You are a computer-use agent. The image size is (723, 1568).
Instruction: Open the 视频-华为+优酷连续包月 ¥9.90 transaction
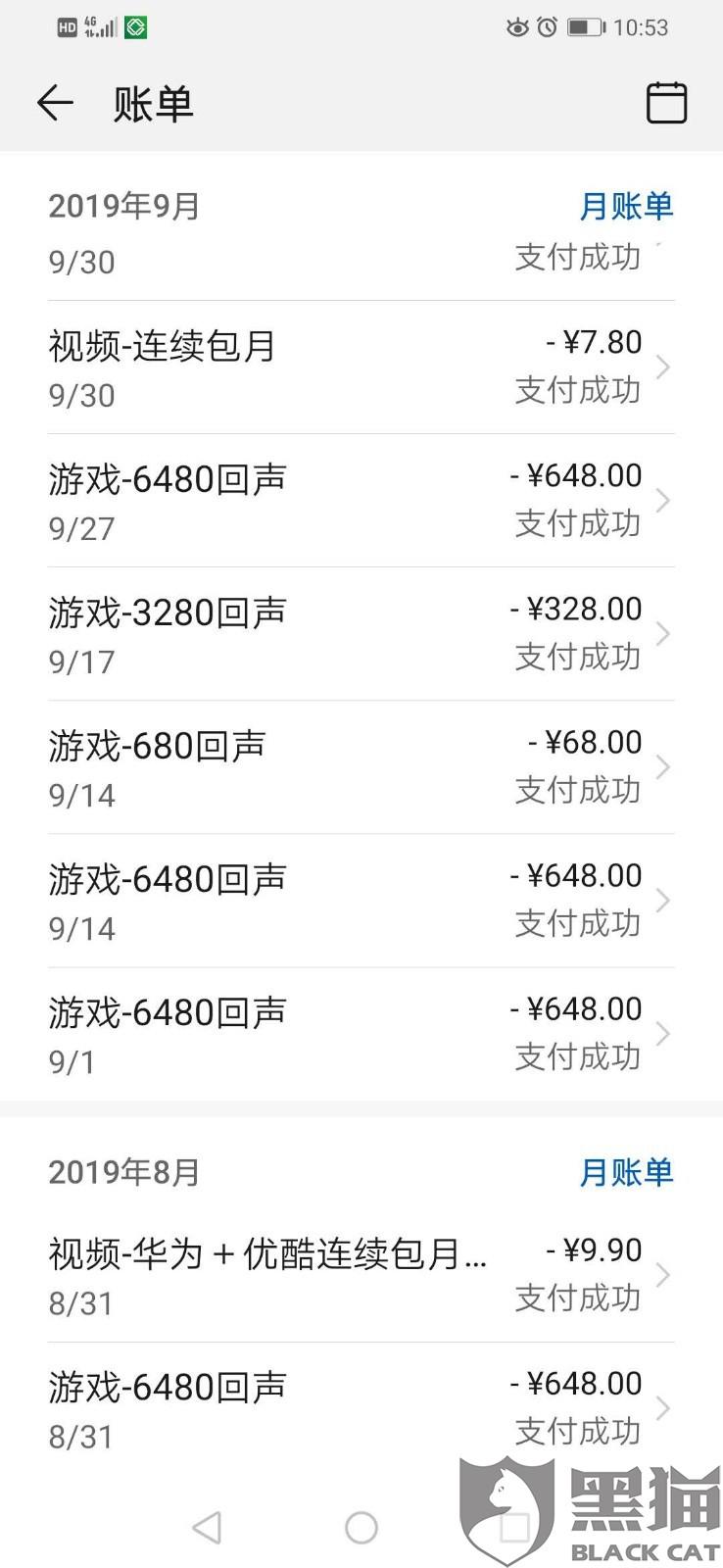coord(361,1275)
